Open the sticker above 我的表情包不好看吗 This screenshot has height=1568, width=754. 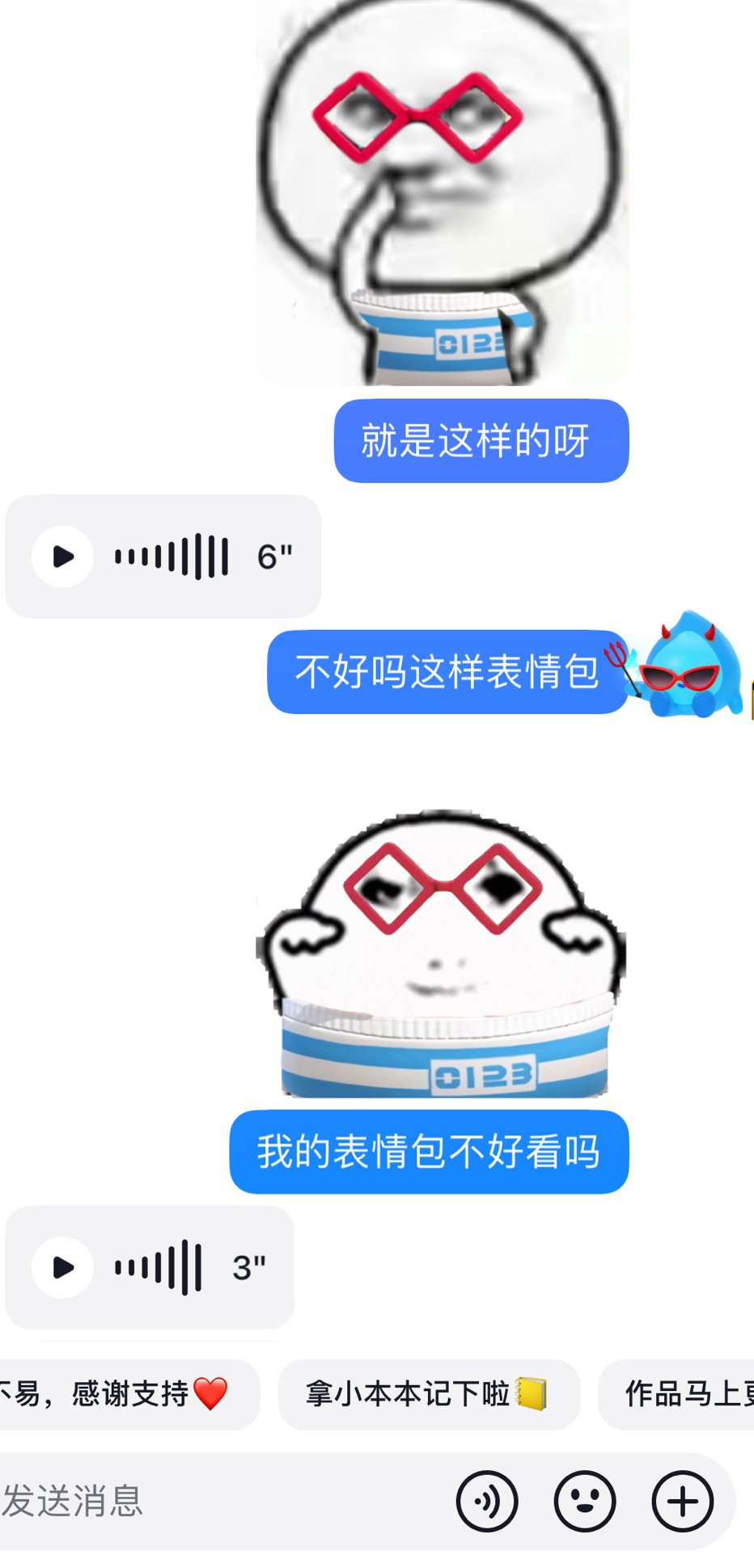click(441, 954)
